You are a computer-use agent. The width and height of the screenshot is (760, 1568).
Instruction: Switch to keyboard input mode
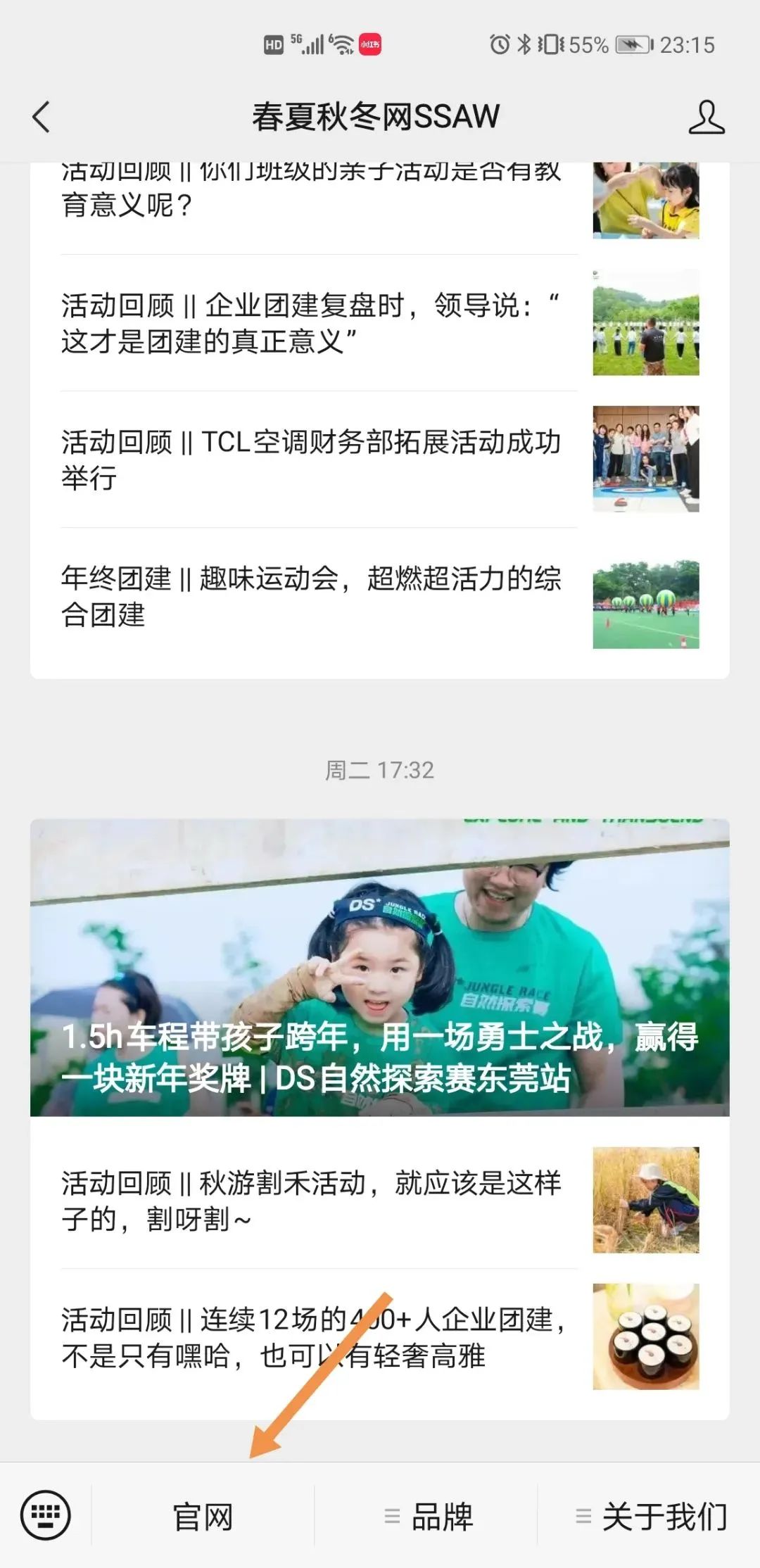46,1515
